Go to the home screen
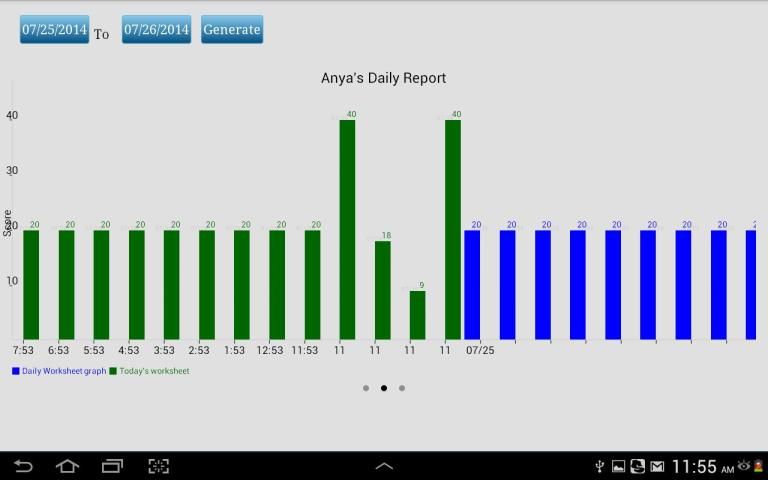The width and height of the screenshot is (768, 480). point(67,466)
